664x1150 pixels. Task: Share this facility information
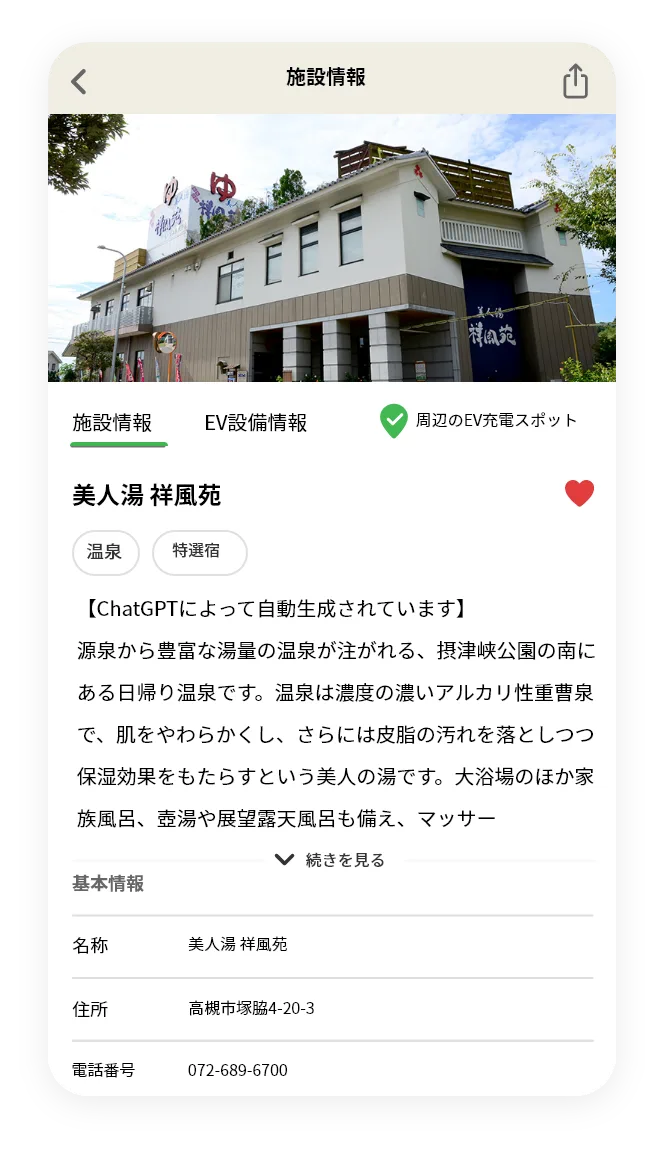(x=575, y=81)
